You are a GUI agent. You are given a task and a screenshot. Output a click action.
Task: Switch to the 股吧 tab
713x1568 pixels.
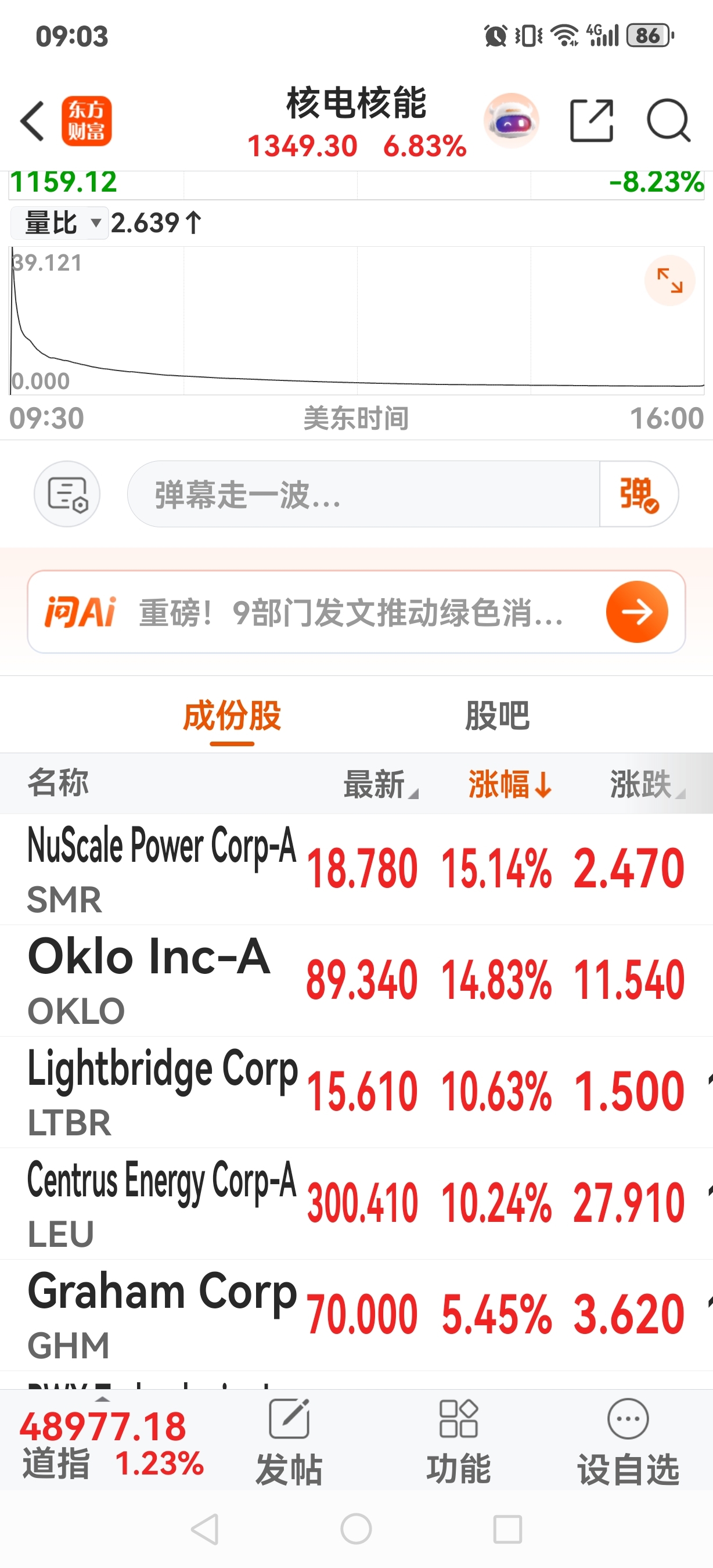(497, 716)
